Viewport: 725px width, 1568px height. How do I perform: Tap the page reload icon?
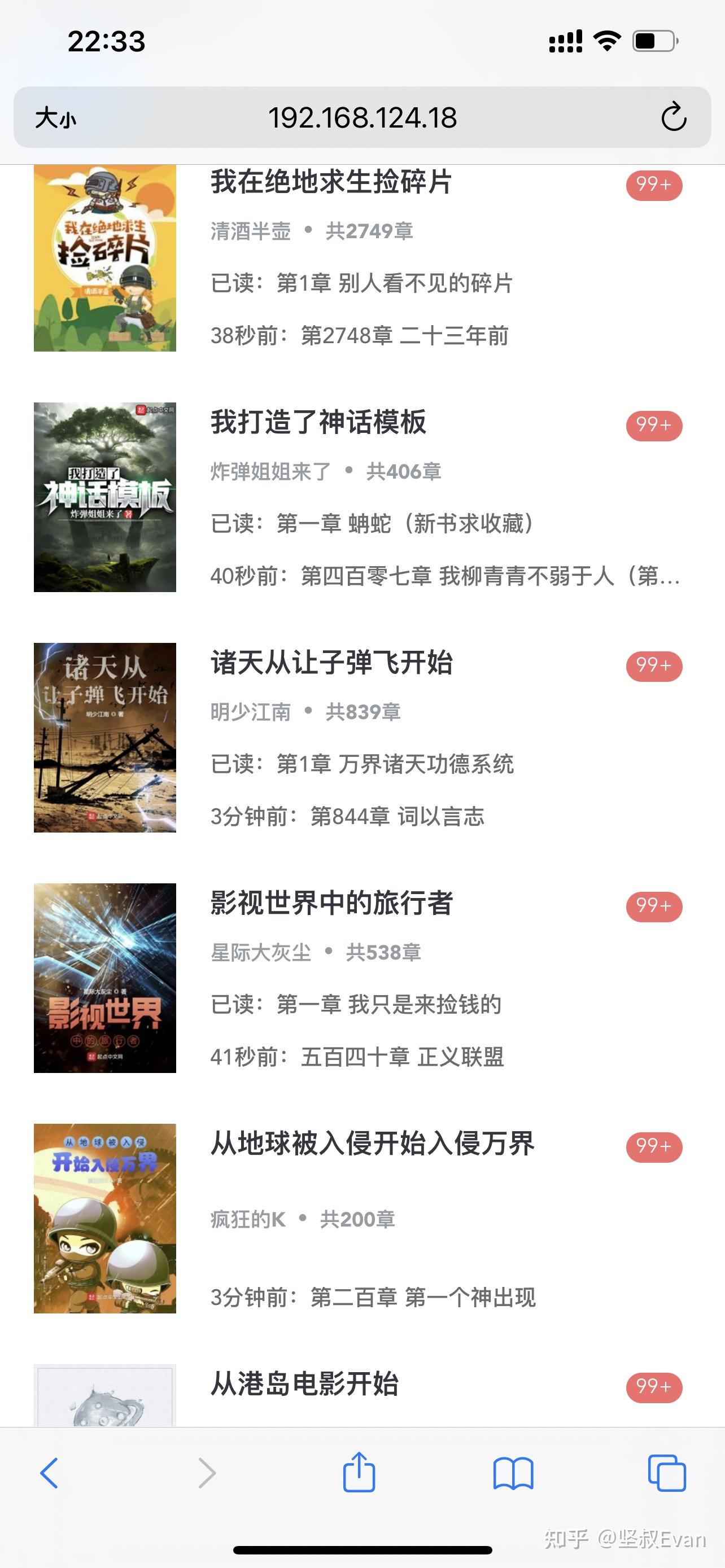coord(672,117)
